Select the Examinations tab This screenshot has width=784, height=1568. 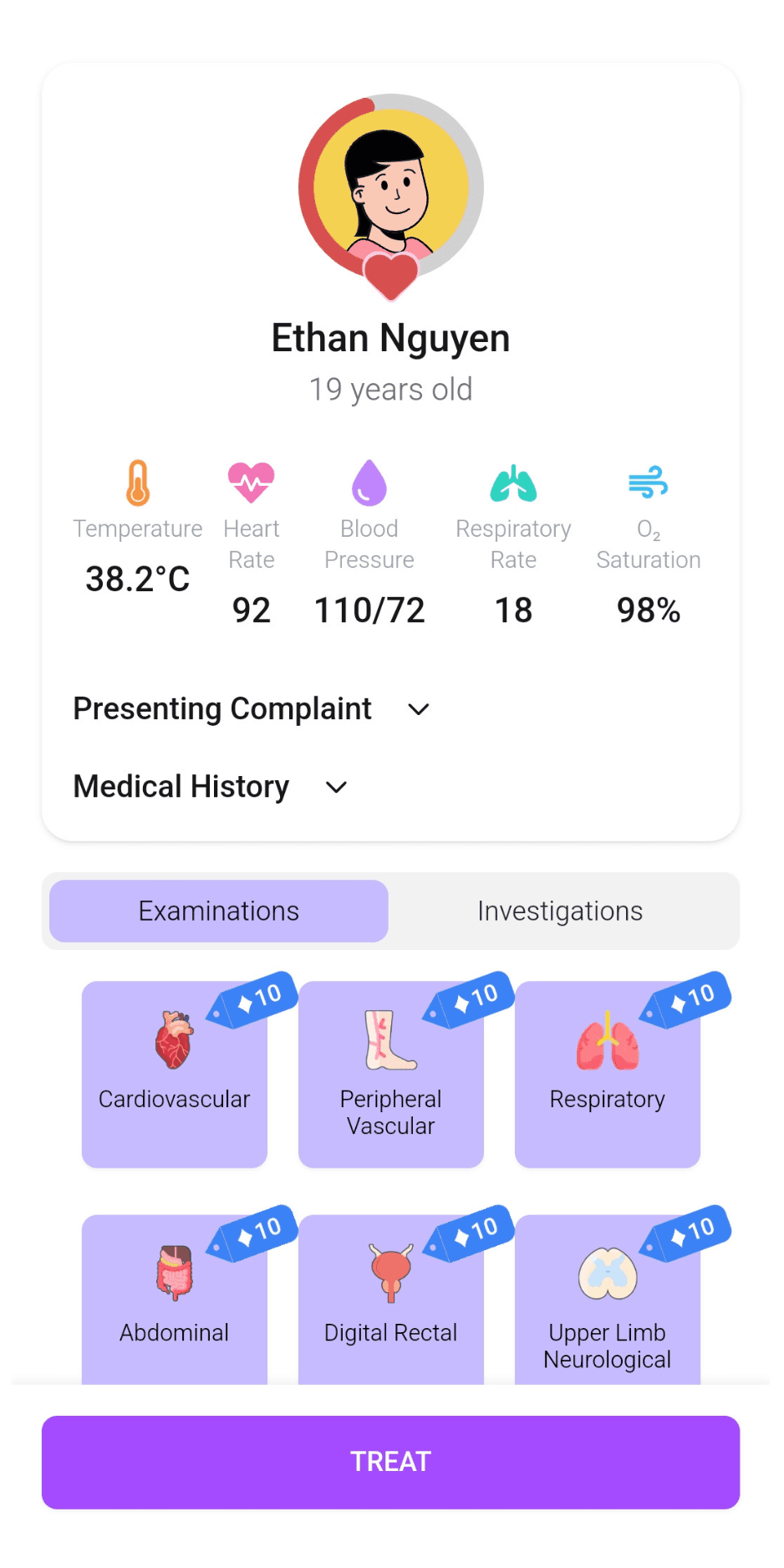(219, 911)
